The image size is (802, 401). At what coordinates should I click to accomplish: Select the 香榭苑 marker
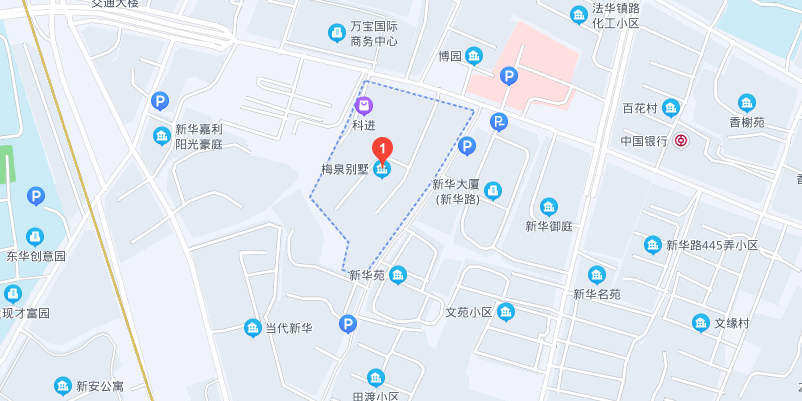[747, 103]
